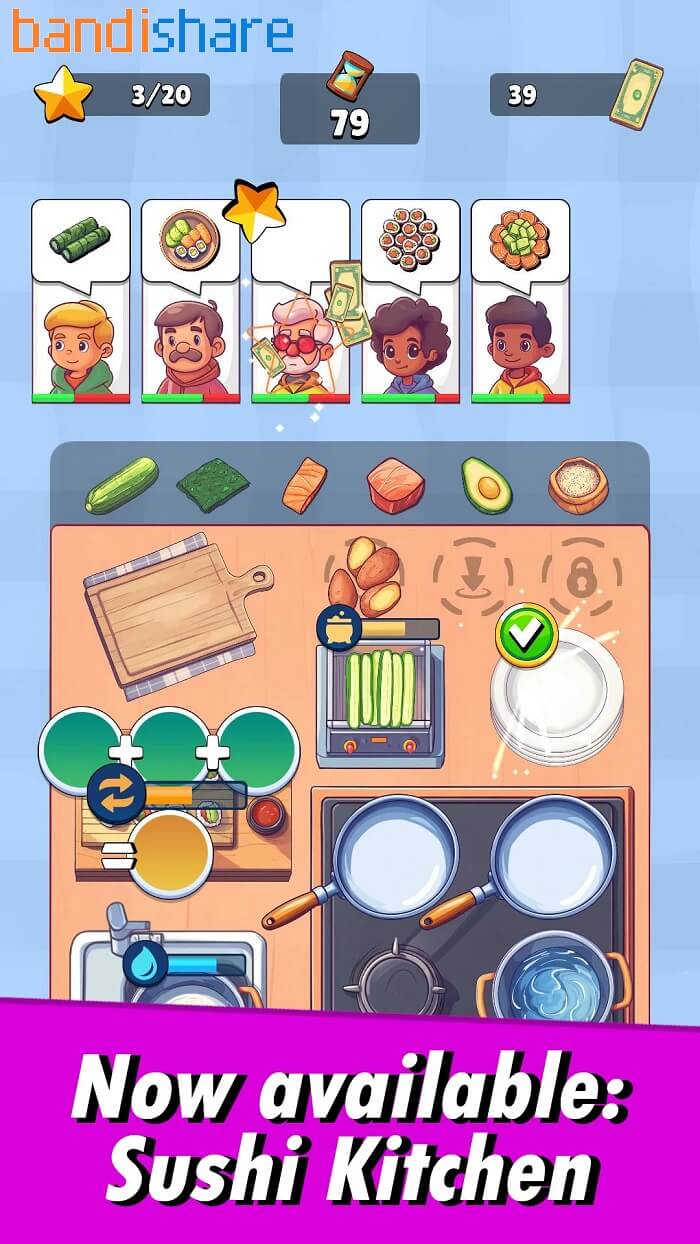700x1244 pixels.
Task: Tap the wooden cutting board
Action: click(178, 612)
